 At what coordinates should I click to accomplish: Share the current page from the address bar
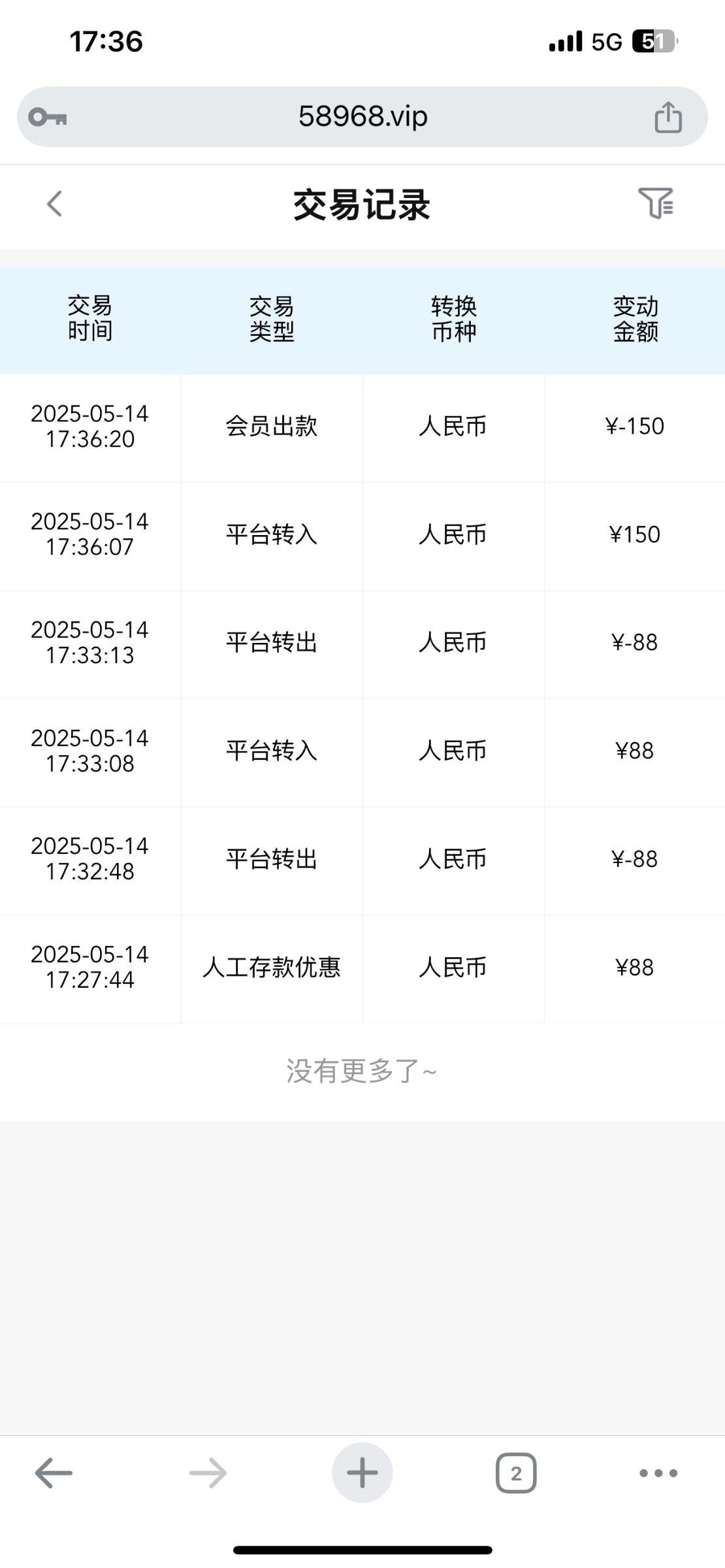(x=668, y=117)
